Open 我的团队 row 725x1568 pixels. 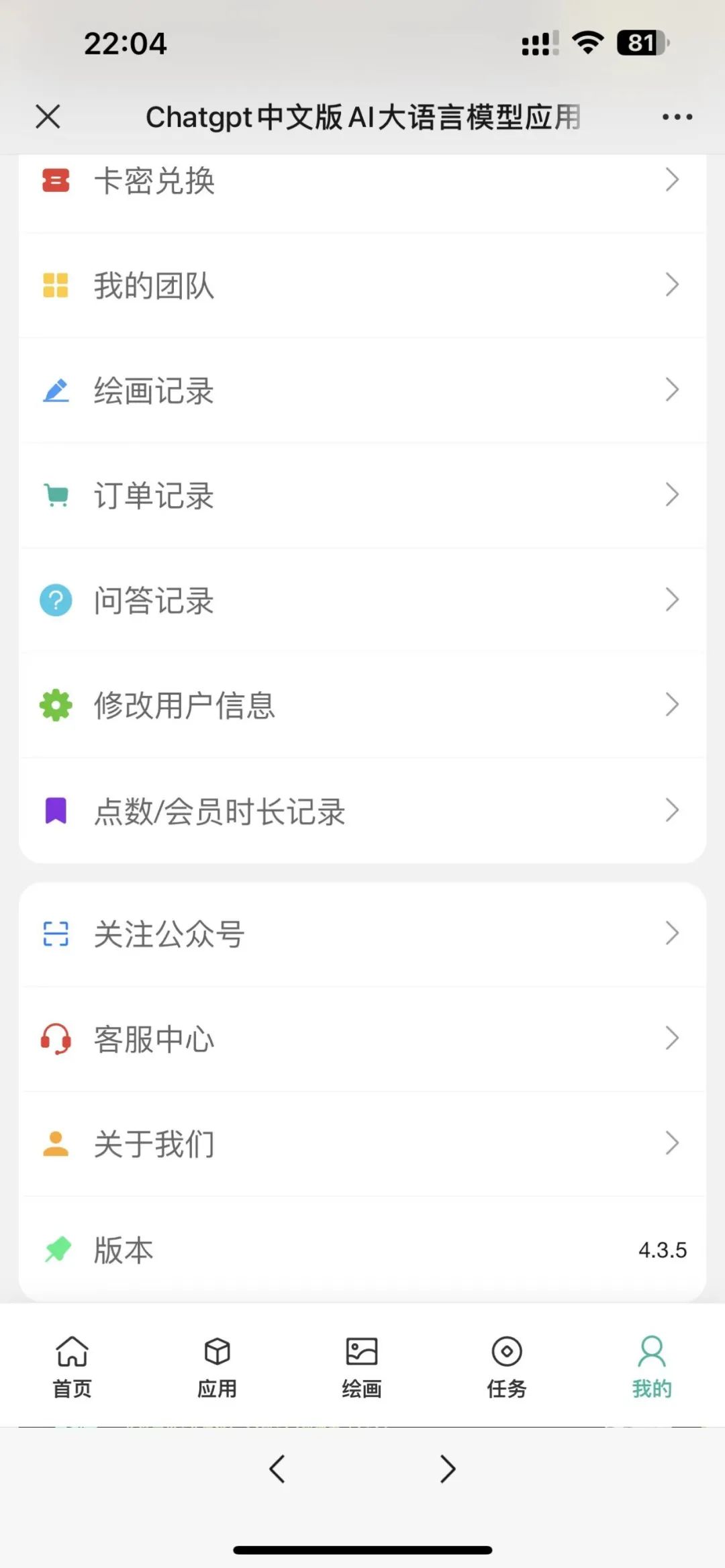362,285
